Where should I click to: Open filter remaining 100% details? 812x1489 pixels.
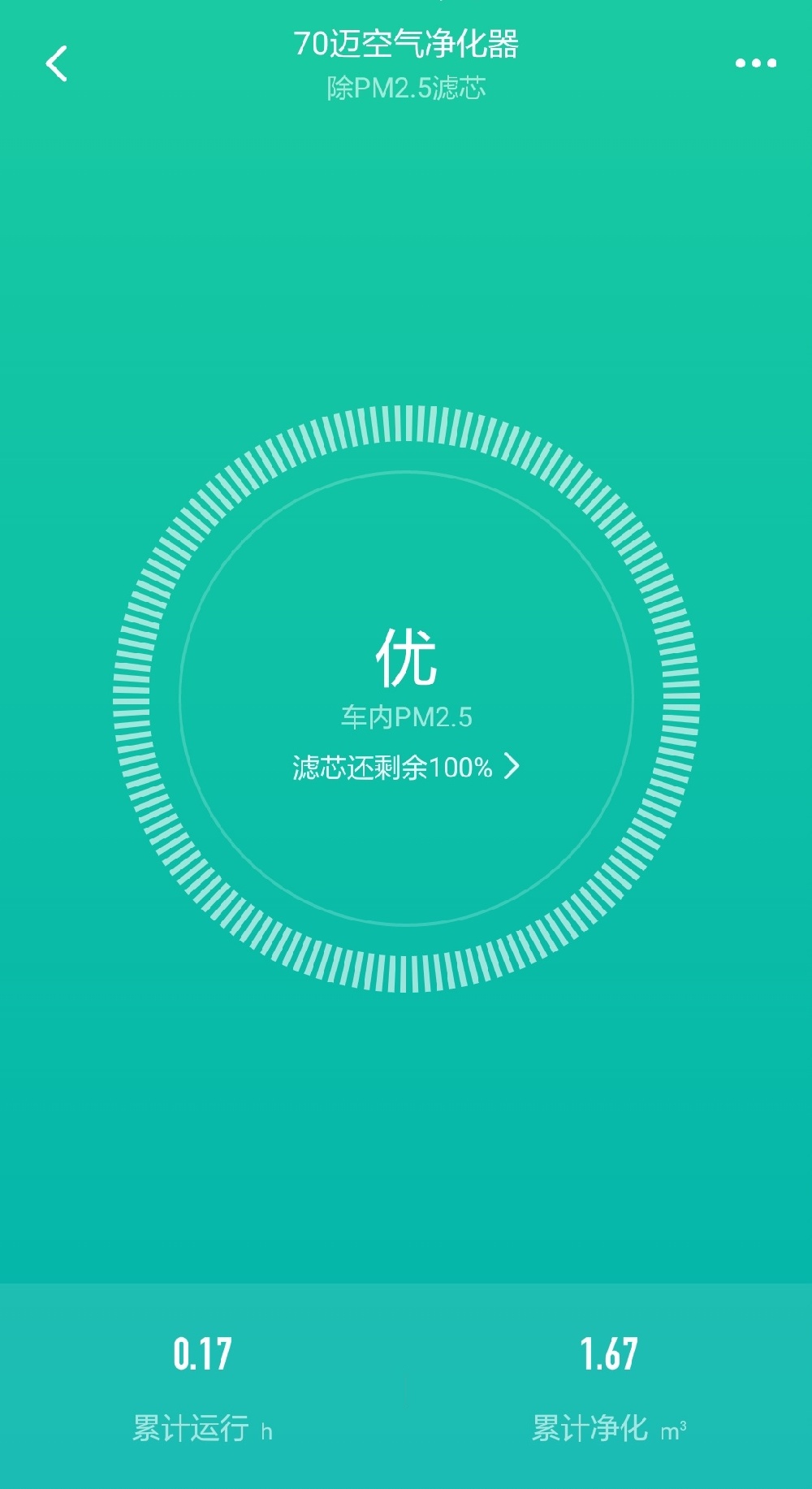pyautogui.click(x=405, y=767)
